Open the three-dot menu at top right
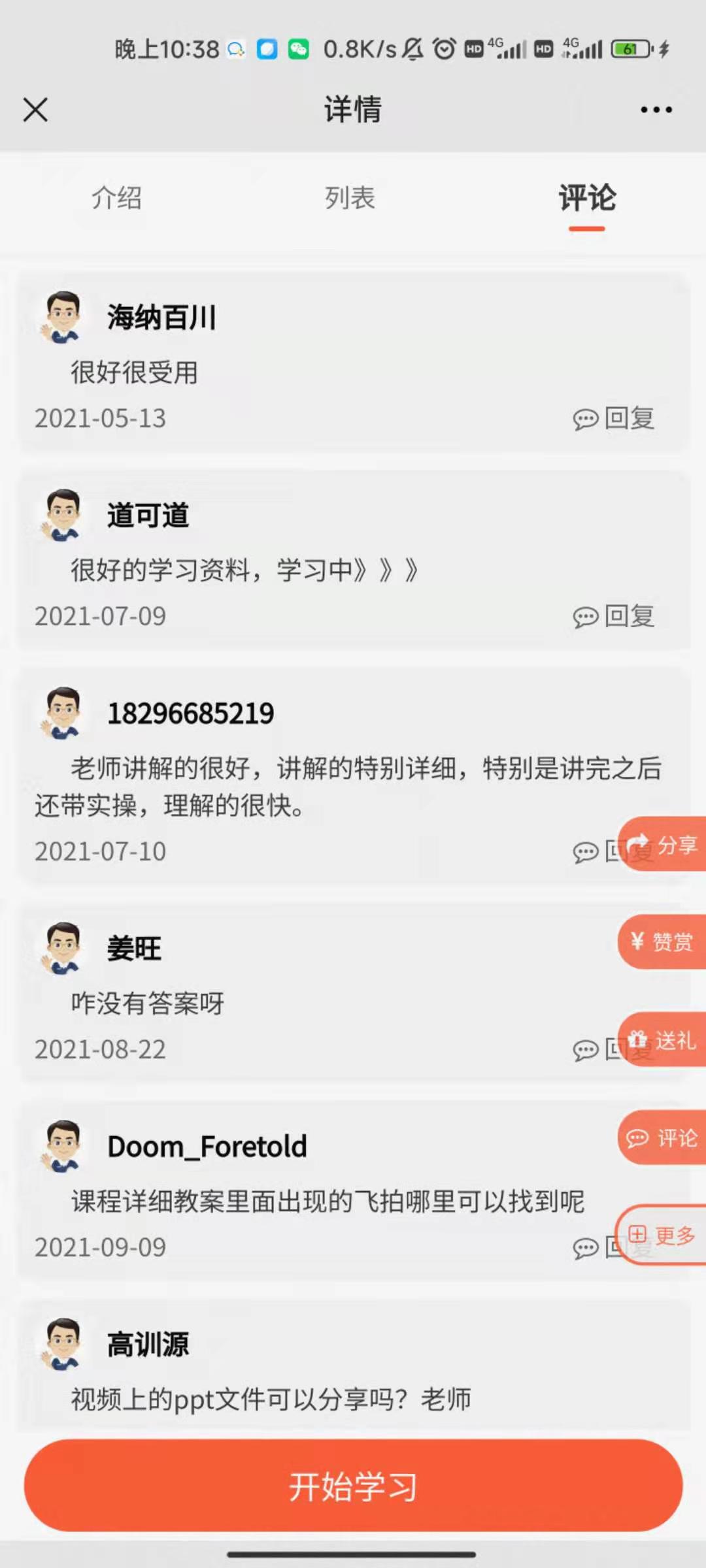Viewport: 706px width, 1568px height. point(656,109)
